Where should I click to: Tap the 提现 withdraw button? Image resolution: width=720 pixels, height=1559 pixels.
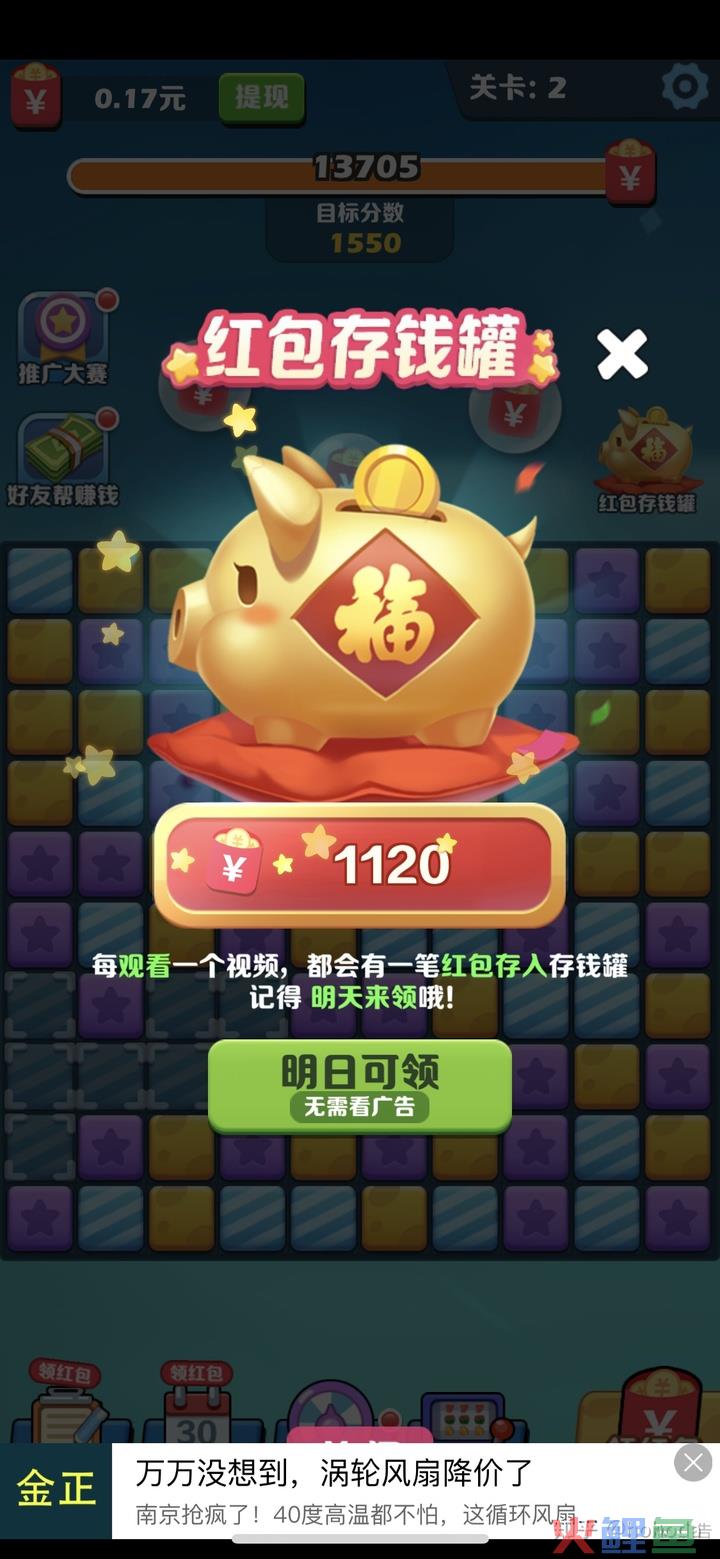point(261,98)
